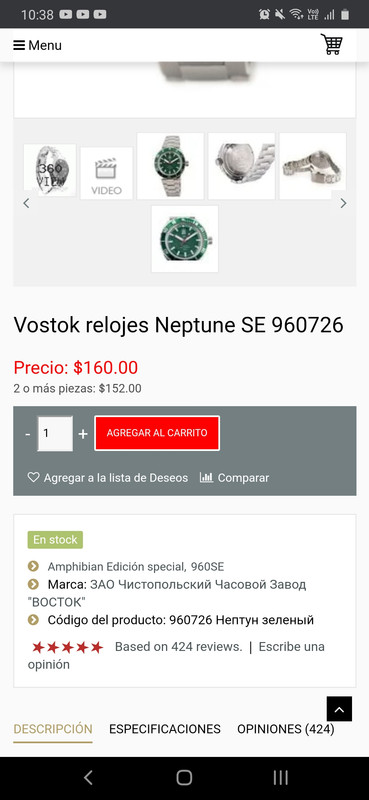Open the shopping cart
The height and width of the screenshot is (800, 369).
point(331,44)
